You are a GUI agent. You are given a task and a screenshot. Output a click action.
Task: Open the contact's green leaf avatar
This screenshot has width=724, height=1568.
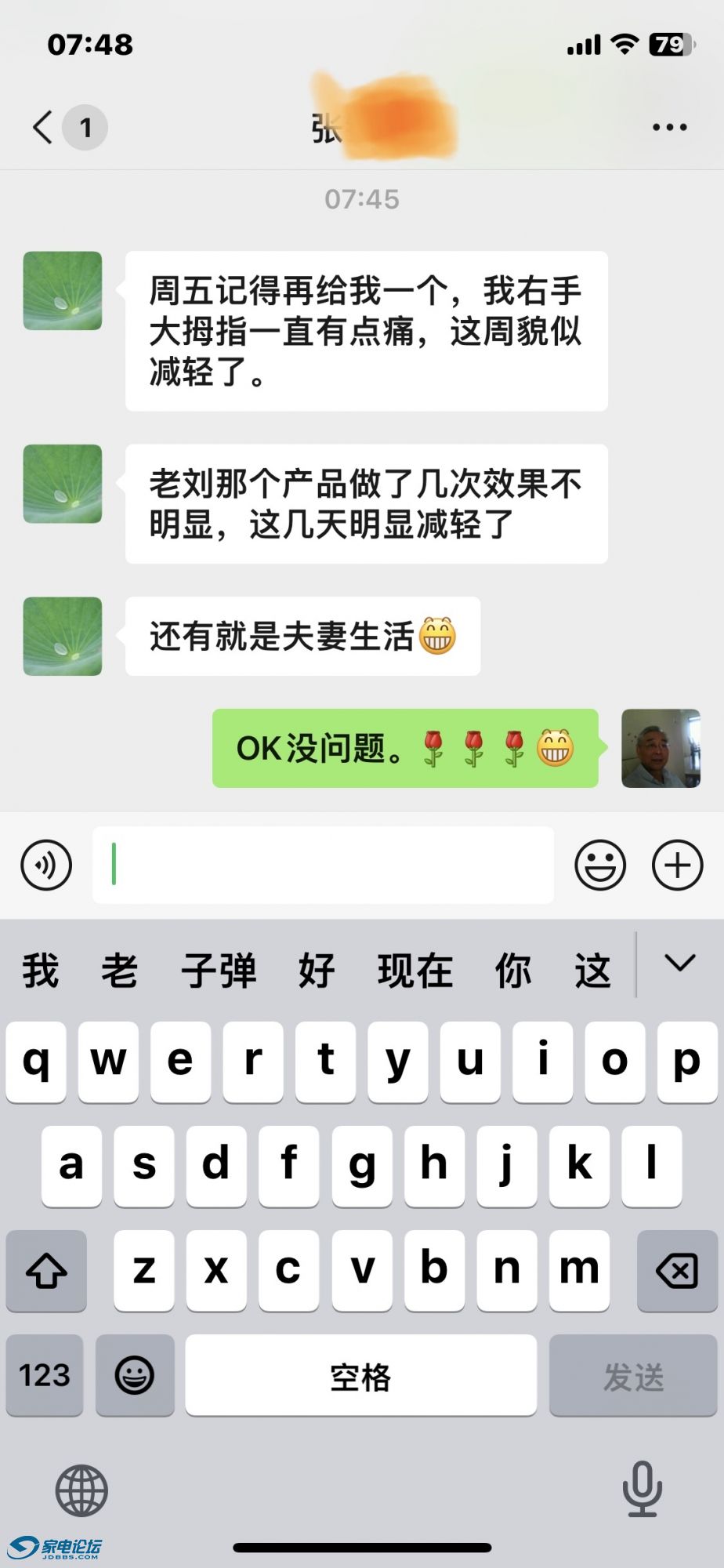[63, 291]
